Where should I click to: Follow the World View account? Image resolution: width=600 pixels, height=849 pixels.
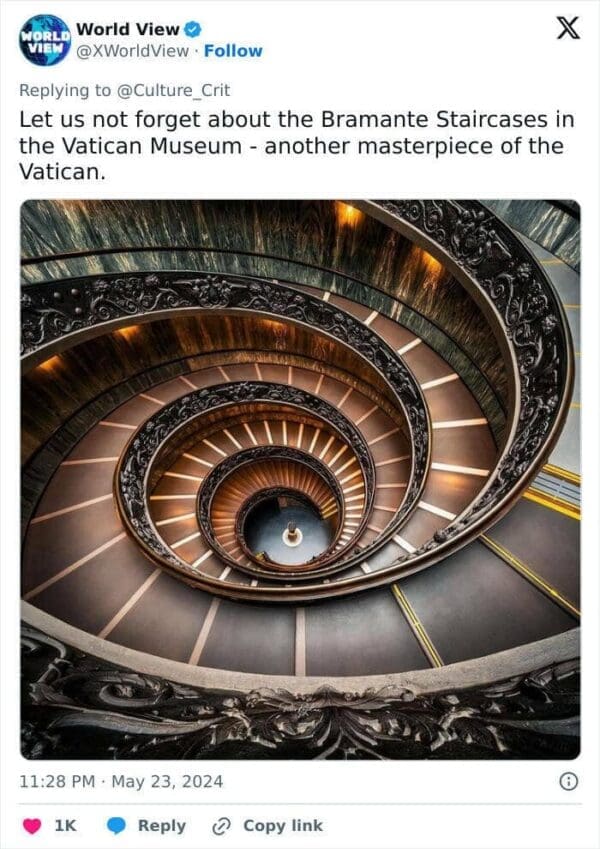tap(233, 51)
